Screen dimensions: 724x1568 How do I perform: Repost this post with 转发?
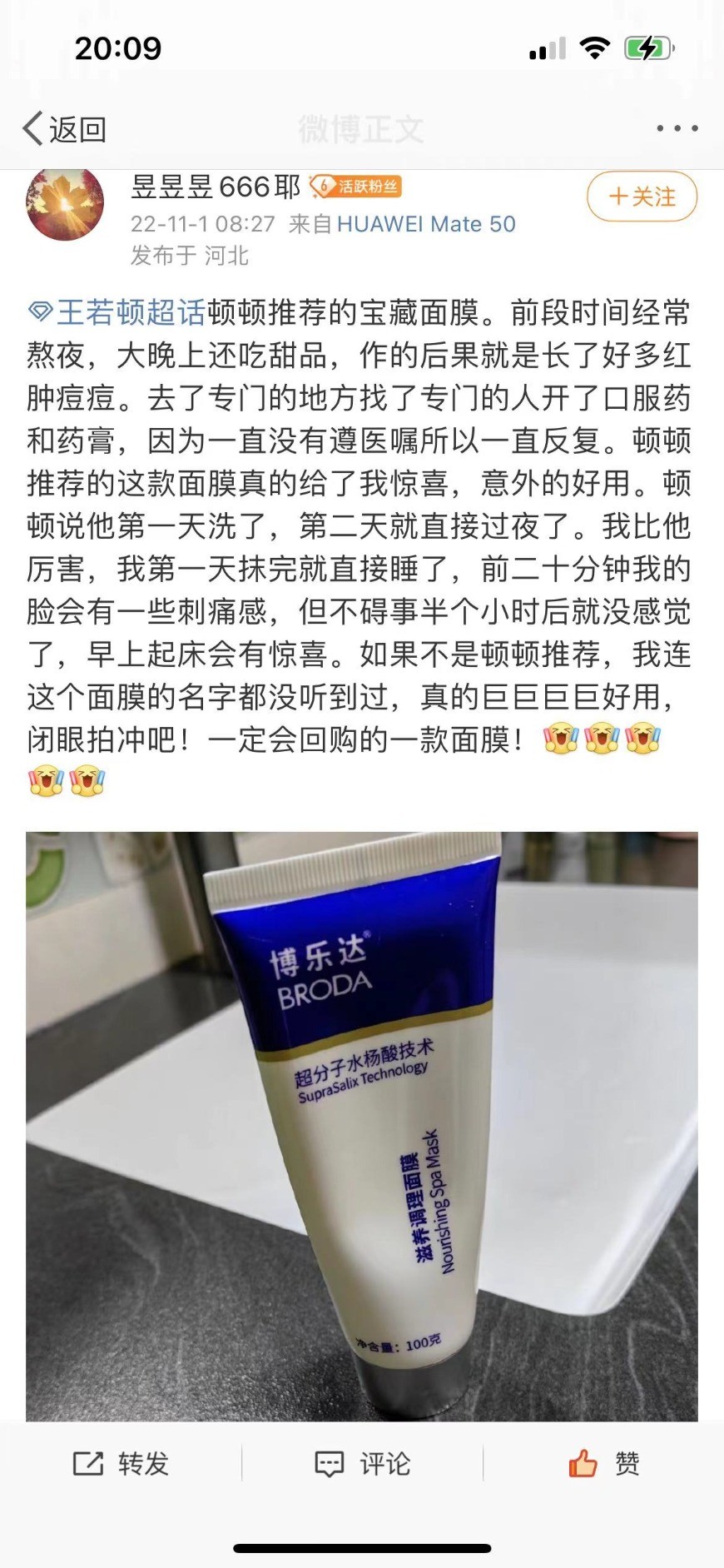pos(121,1463)
